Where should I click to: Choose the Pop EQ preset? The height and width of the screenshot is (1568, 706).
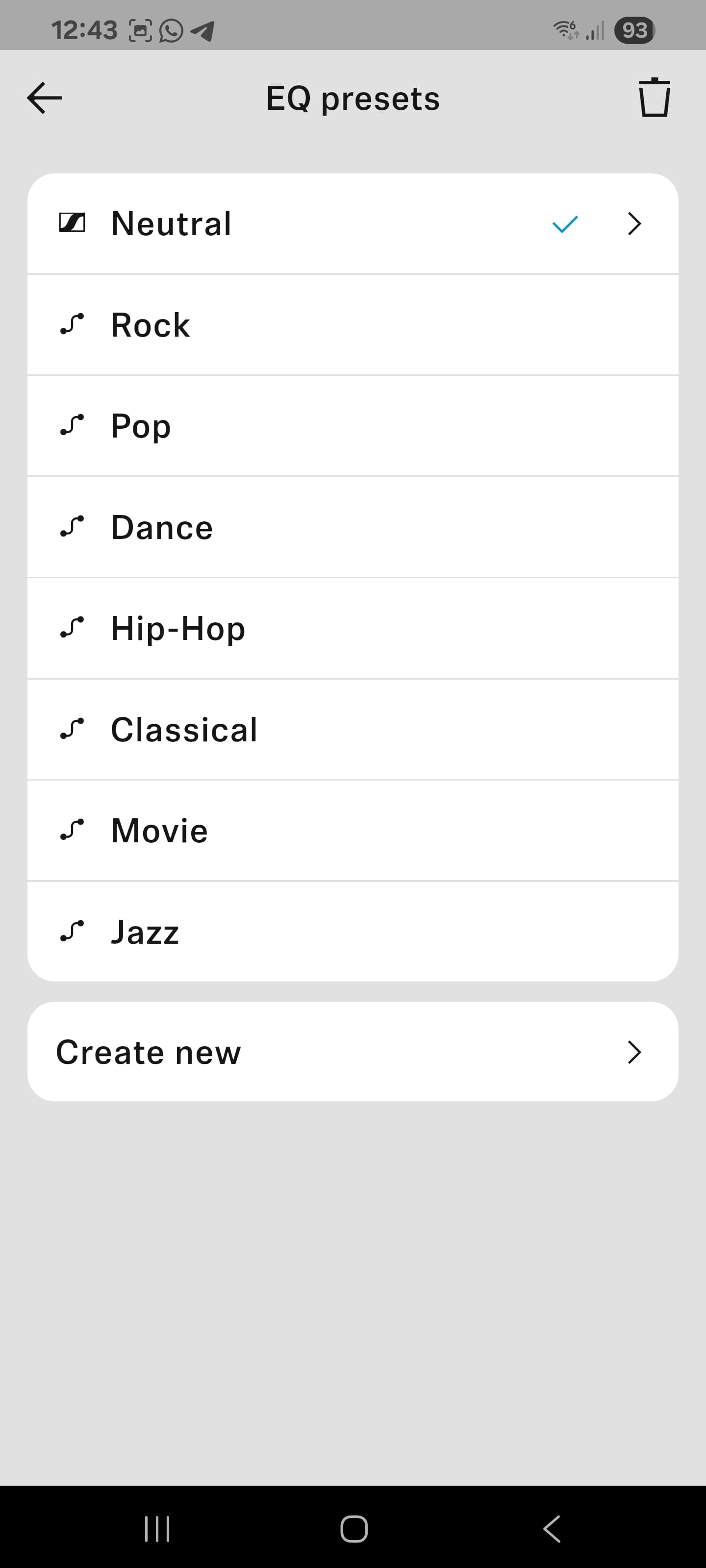pos(353,426)
